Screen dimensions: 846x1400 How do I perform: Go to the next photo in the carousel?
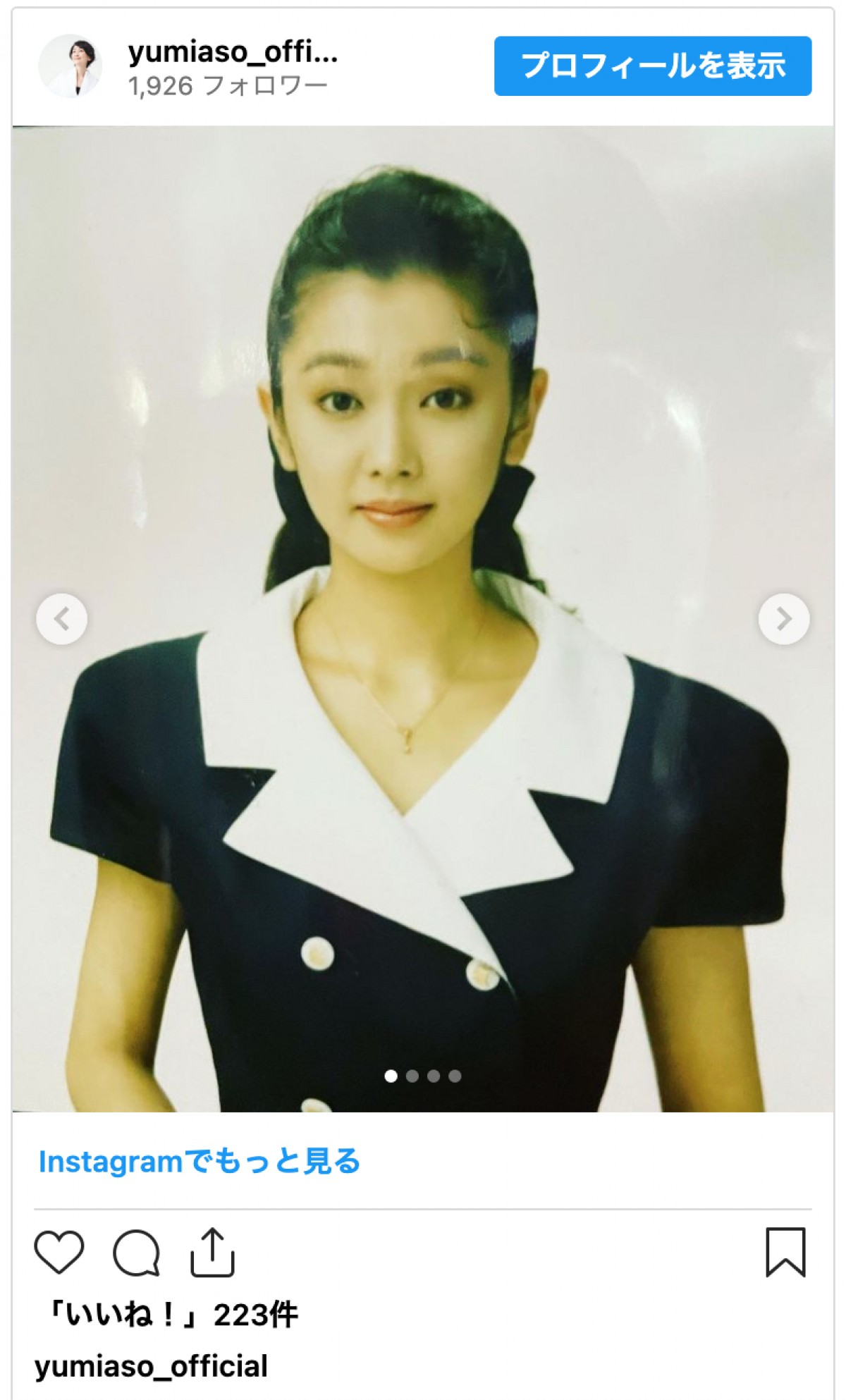783,620
